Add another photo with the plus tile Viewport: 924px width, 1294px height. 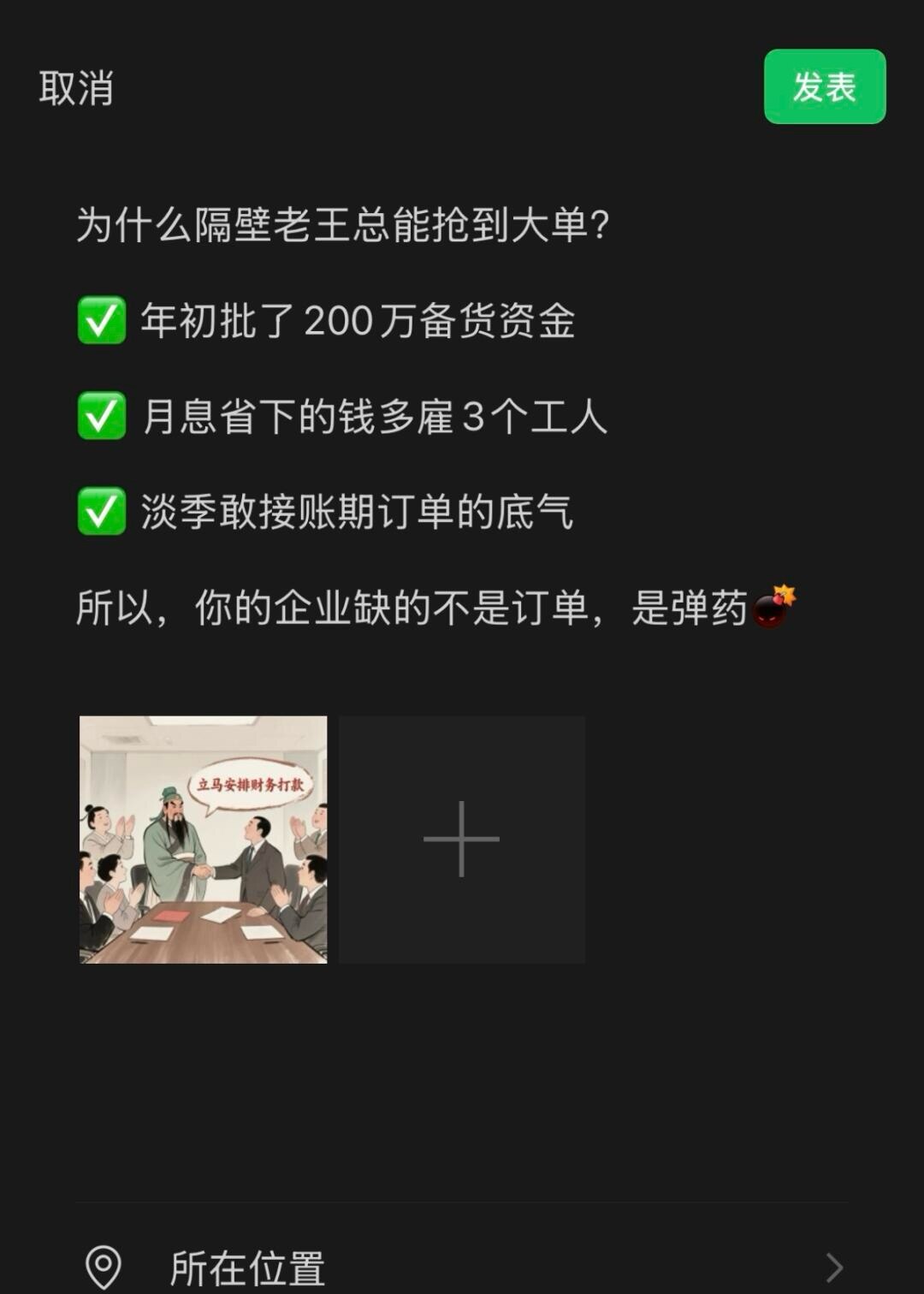(x=461, y=840)
